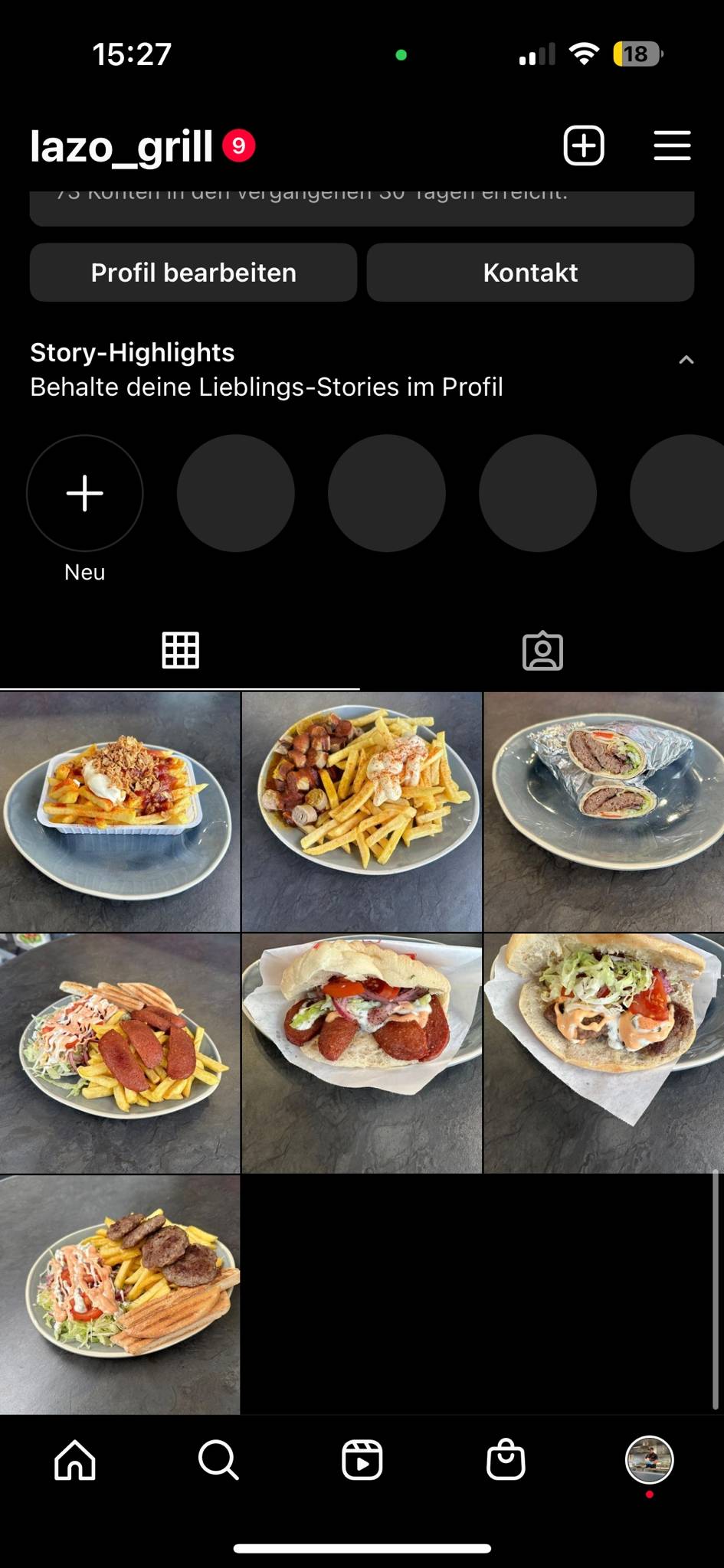Open the currywurst with fries post
The height and width of the screenshot is (1568, 724).
click(x=362, y=812)
